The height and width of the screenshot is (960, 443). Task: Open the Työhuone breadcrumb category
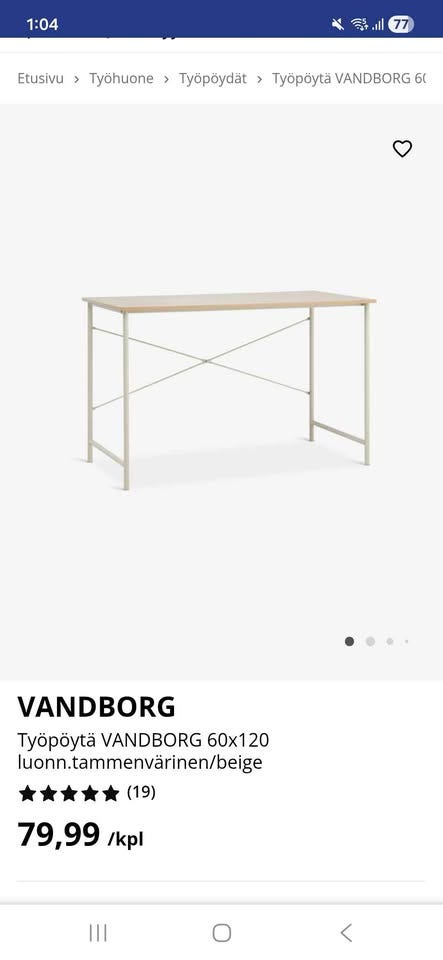(121, 78)
